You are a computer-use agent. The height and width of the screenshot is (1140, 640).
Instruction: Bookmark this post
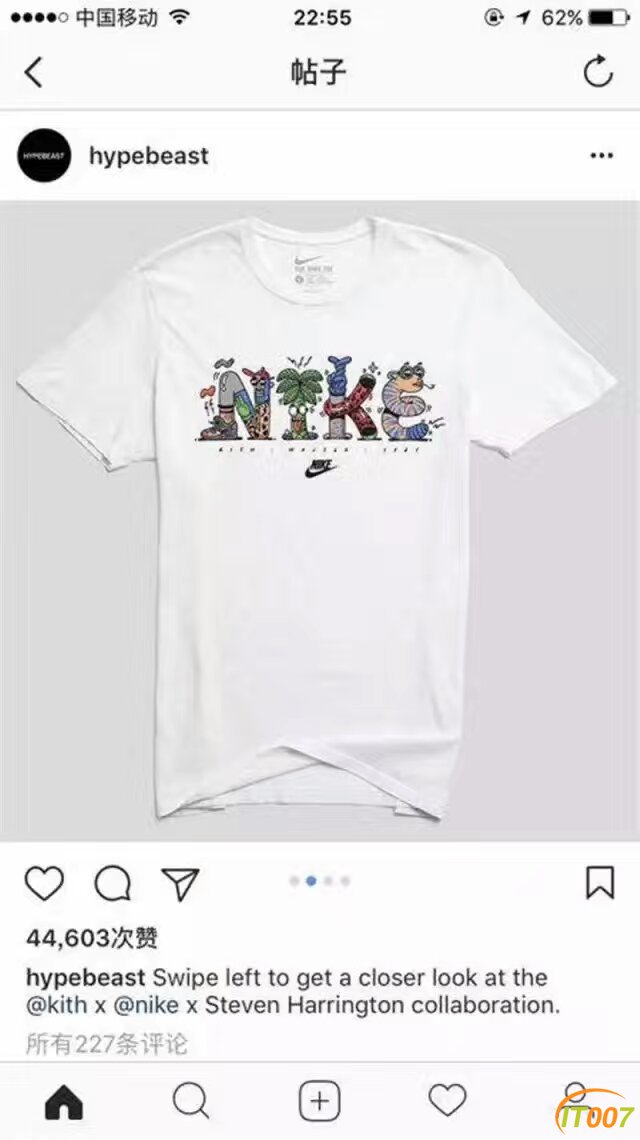[599, 882]
